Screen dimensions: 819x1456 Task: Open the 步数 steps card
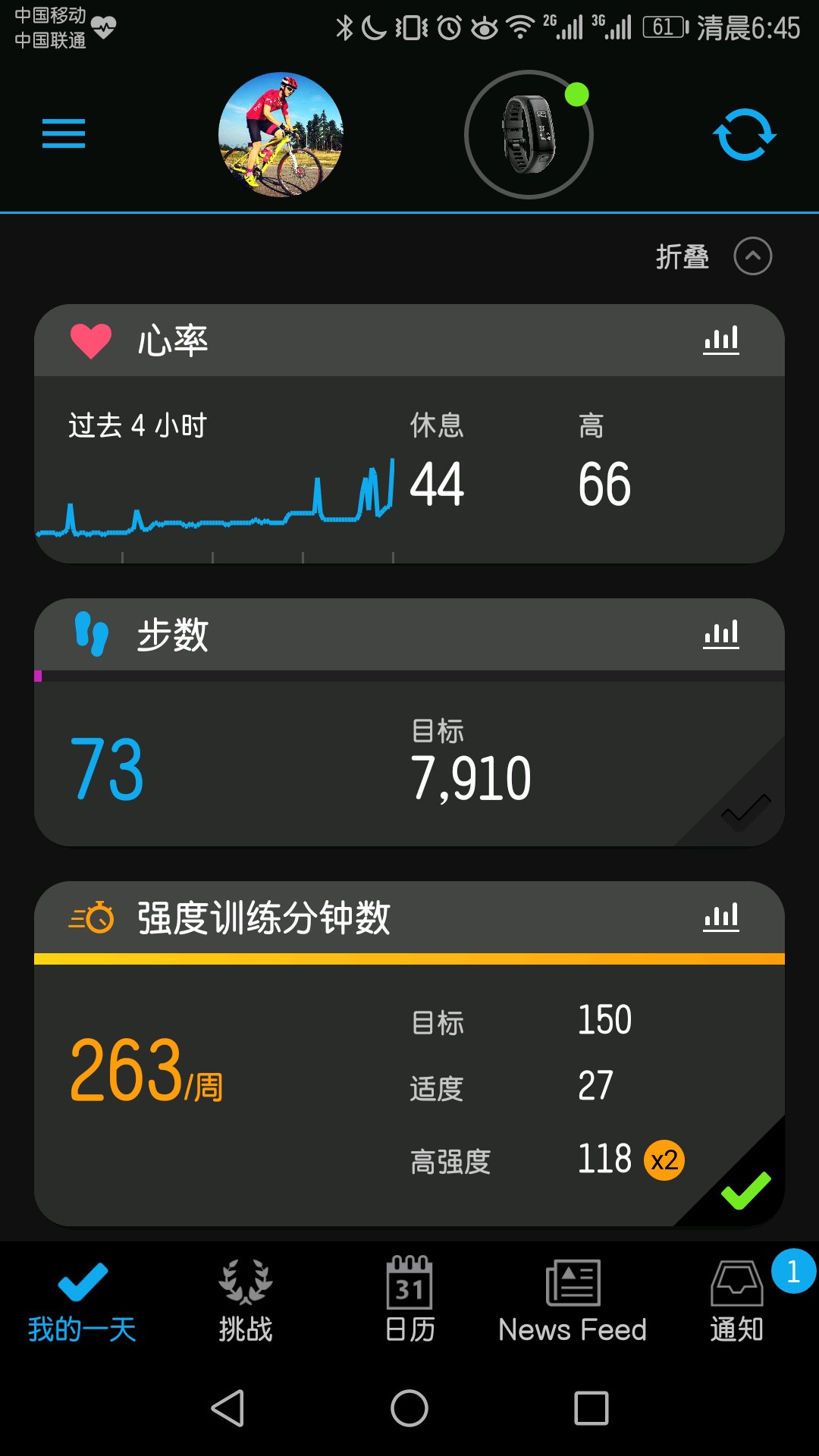[409, 723]
